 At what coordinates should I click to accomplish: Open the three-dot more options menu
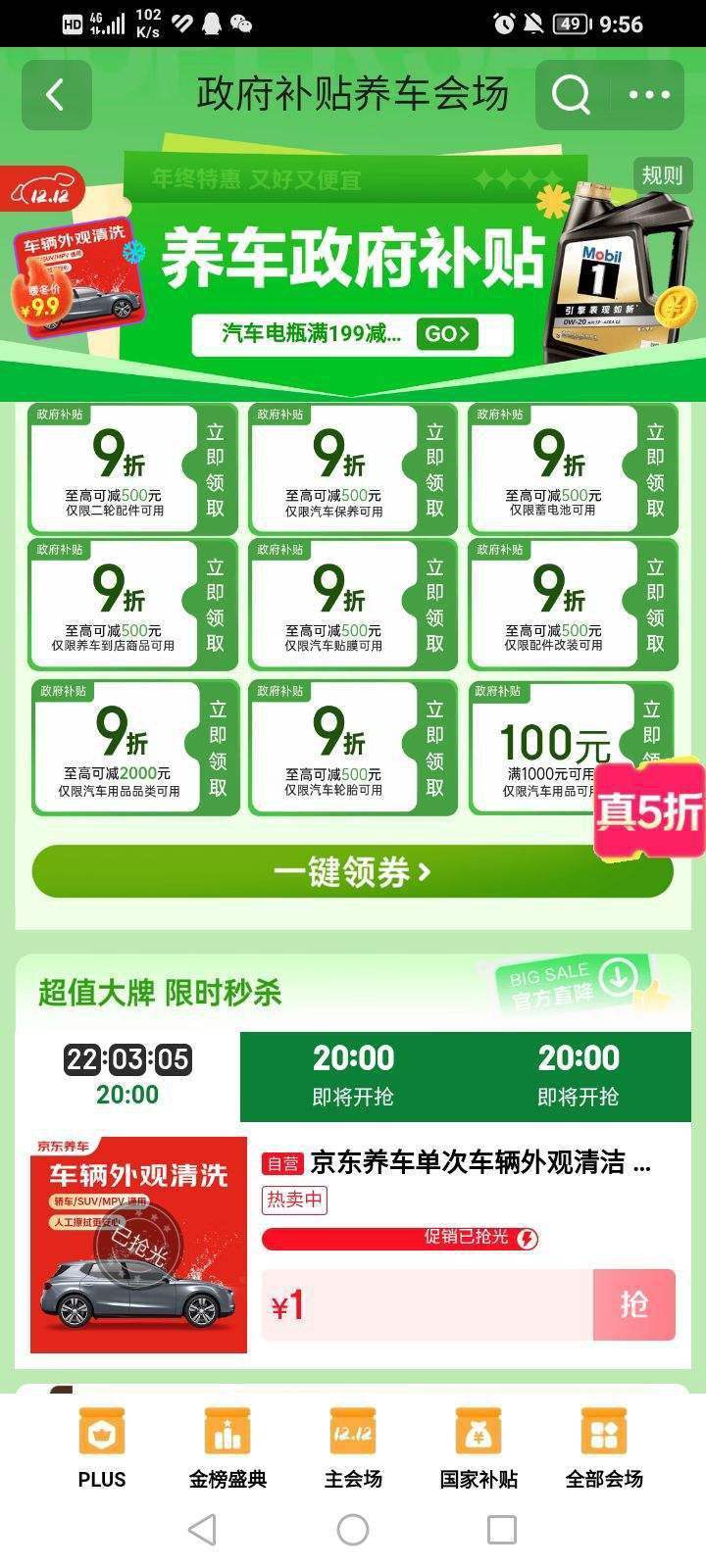coord(647,94)
